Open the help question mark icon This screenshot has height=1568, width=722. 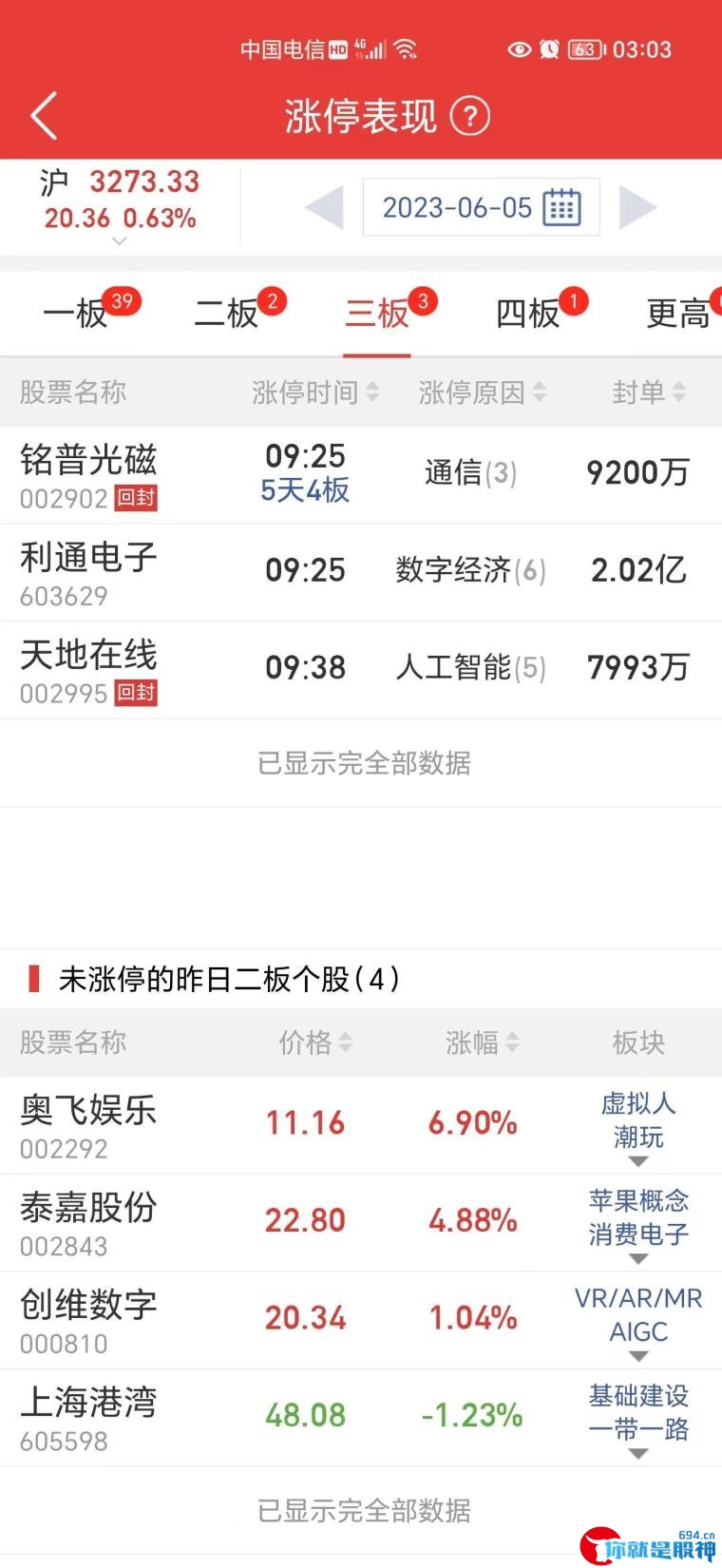tap(470, 116)
